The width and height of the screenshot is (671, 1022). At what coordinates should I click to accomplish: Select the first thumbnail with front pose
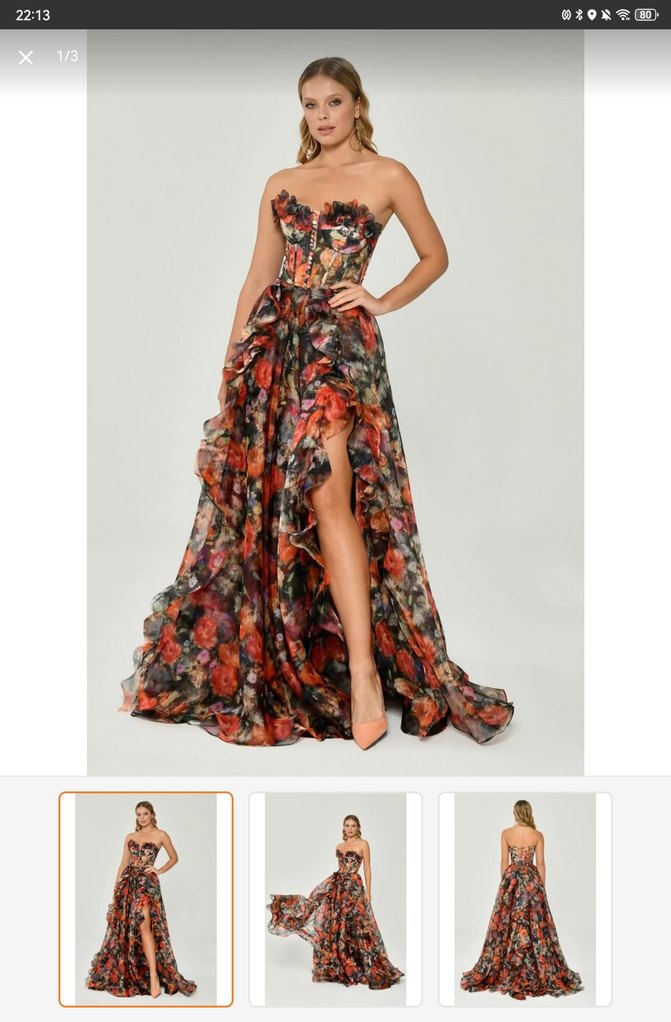pos(146,899)
